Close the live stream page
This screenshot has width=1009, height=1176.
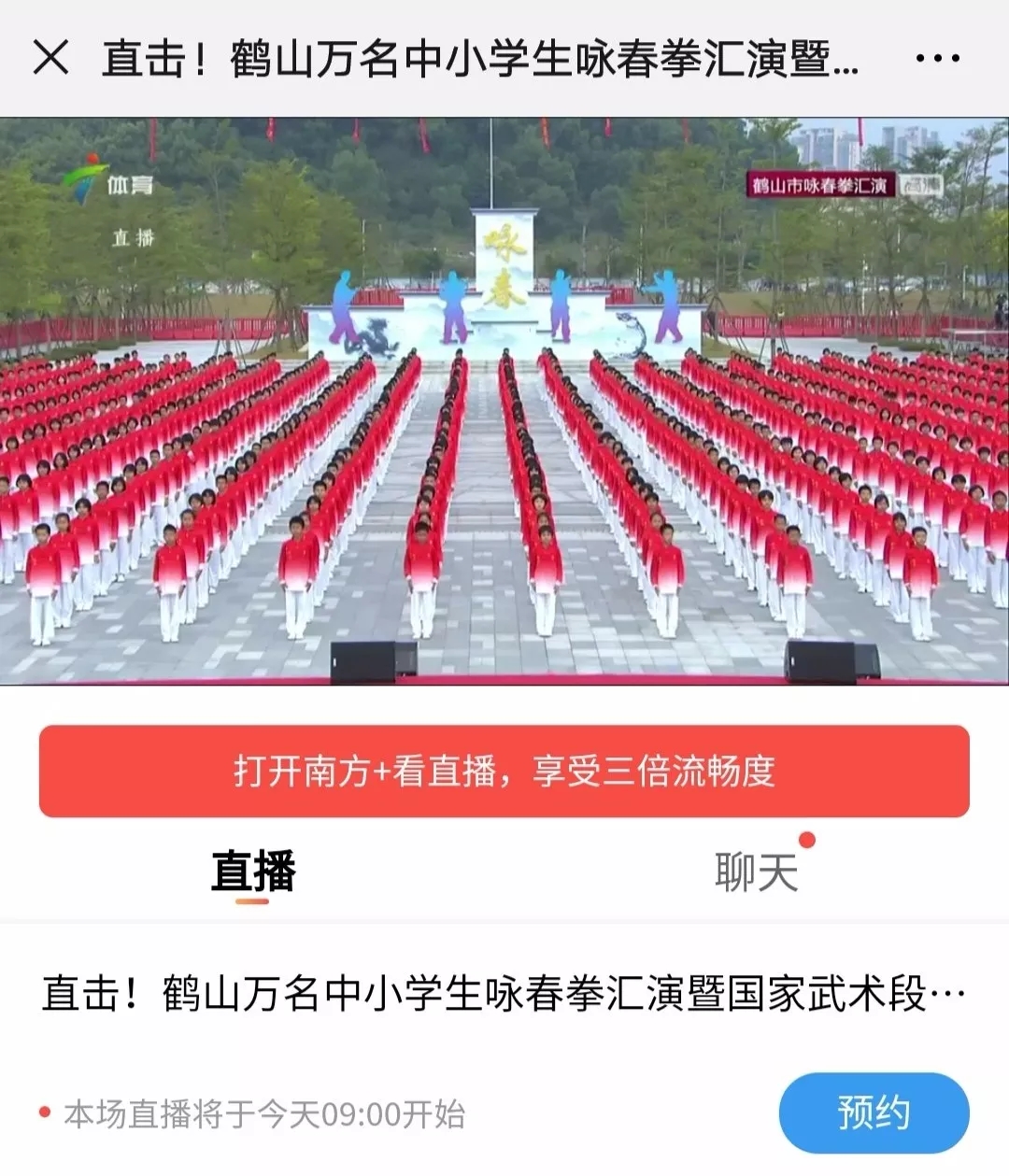click(x=50, y=58)
